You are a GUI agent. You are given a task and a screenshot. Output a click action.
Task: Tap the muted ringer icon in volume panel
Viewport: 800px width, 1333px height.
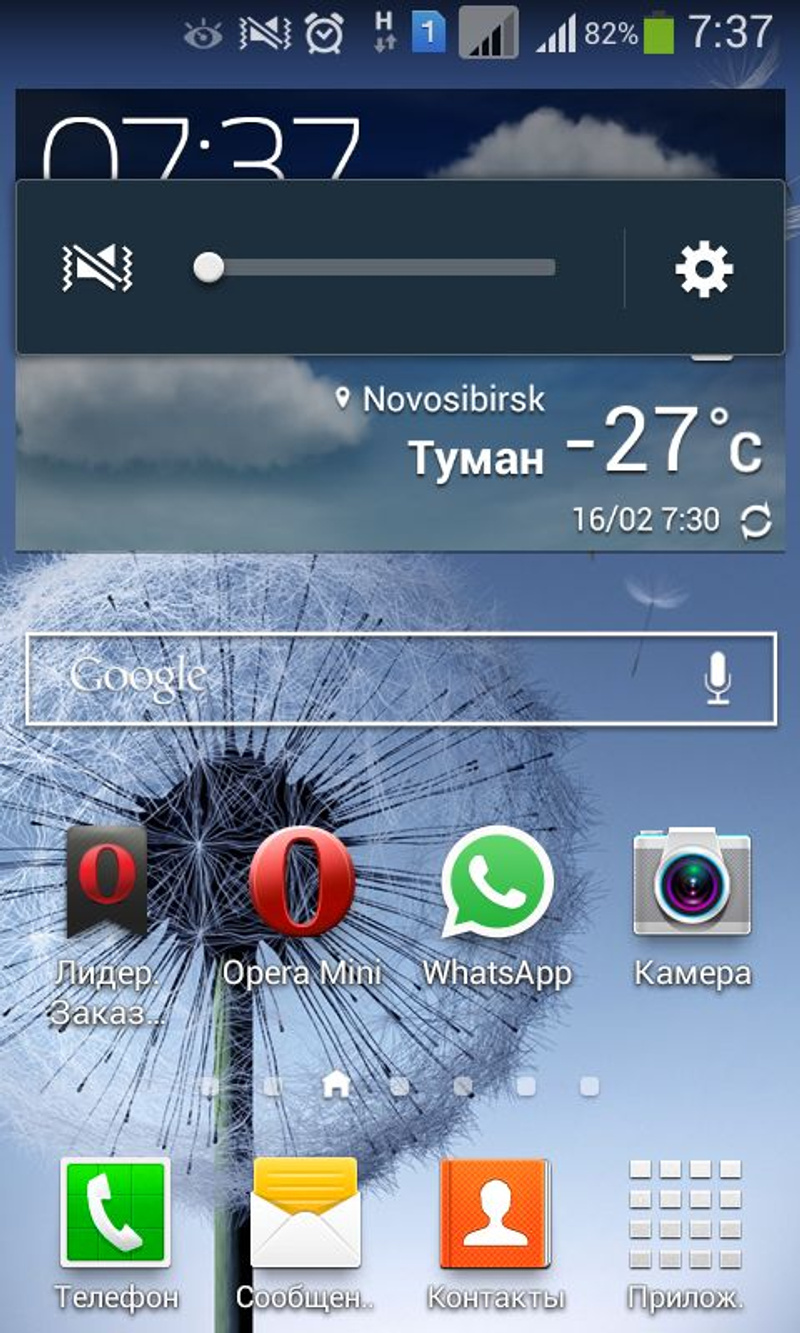tap(95, 268)
